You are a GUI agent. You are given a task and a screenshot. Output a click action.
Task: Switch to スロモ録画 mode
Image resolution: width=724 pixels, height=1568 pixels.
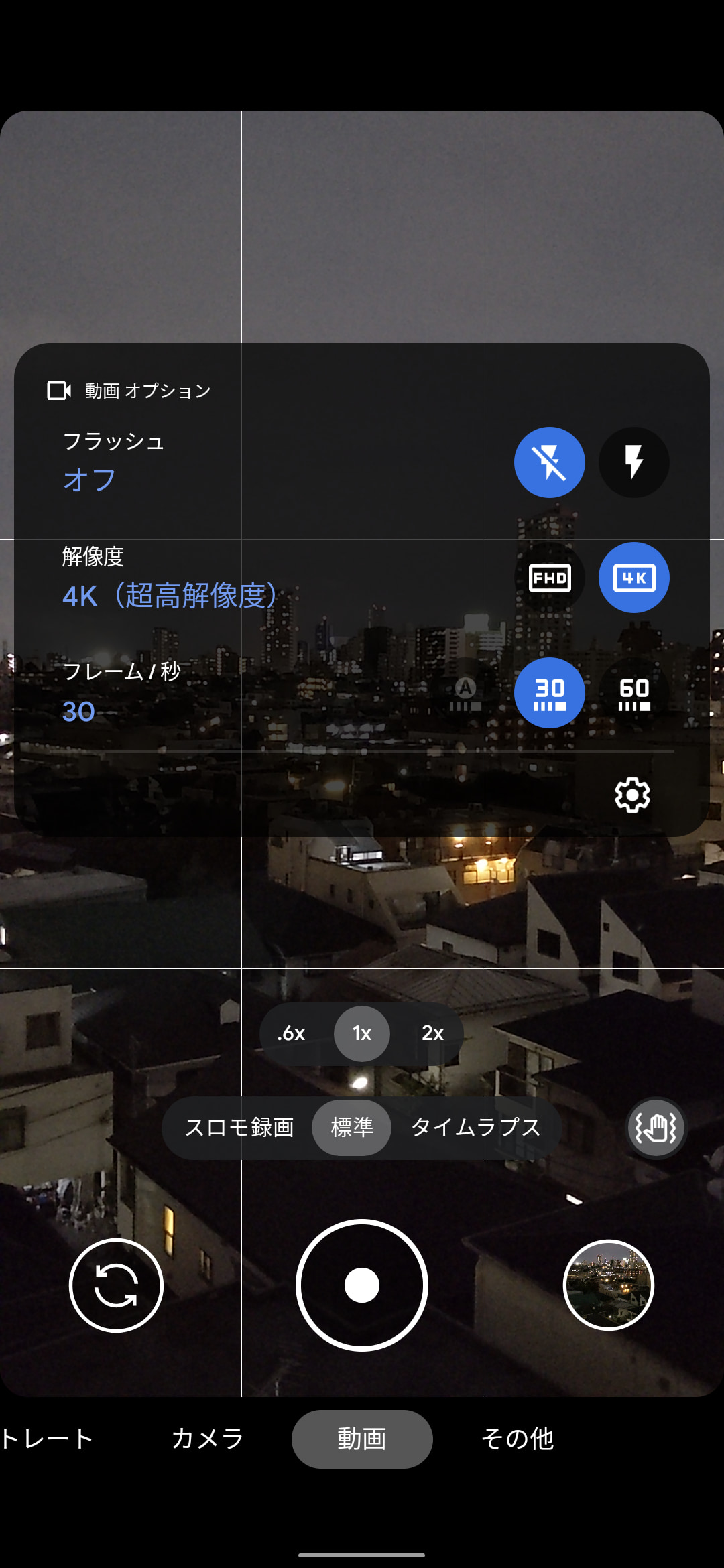pyautogui.click(x=239, y=1127)
